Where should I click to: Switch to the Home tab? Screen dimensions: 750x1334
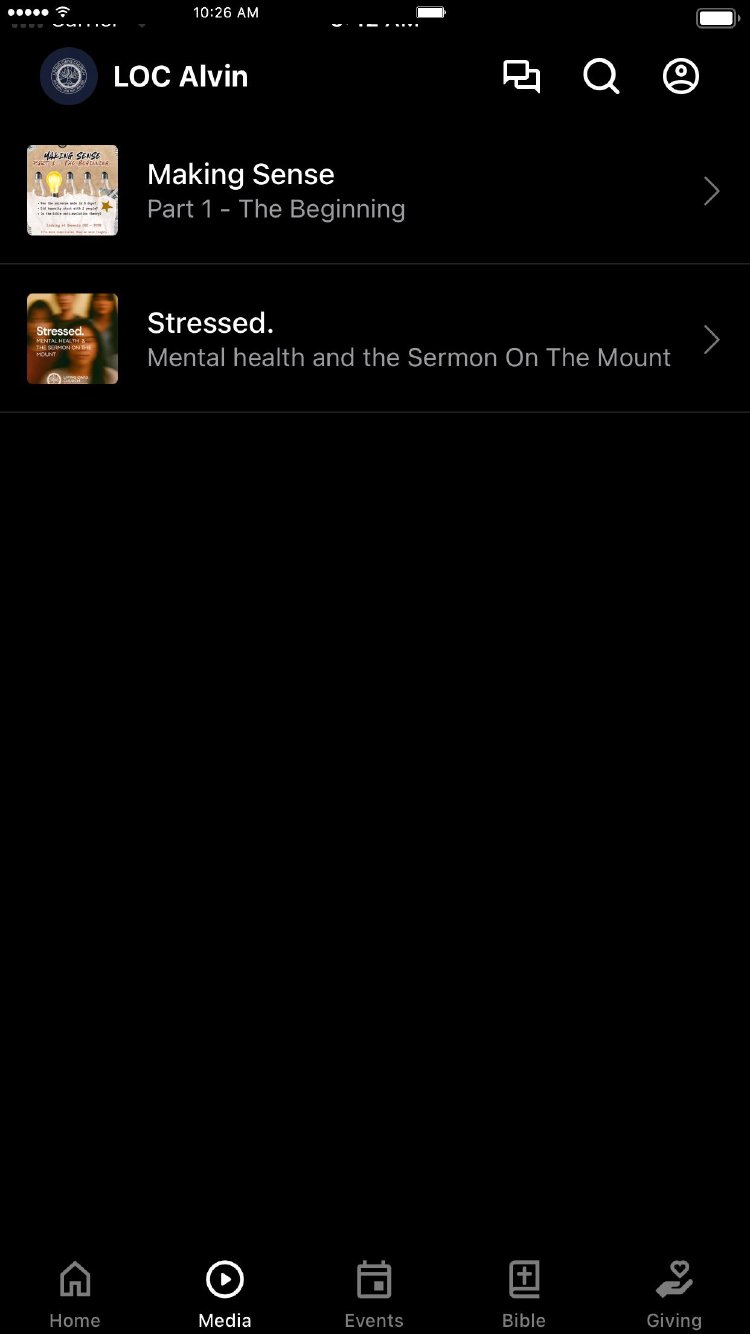(75, 1293)
